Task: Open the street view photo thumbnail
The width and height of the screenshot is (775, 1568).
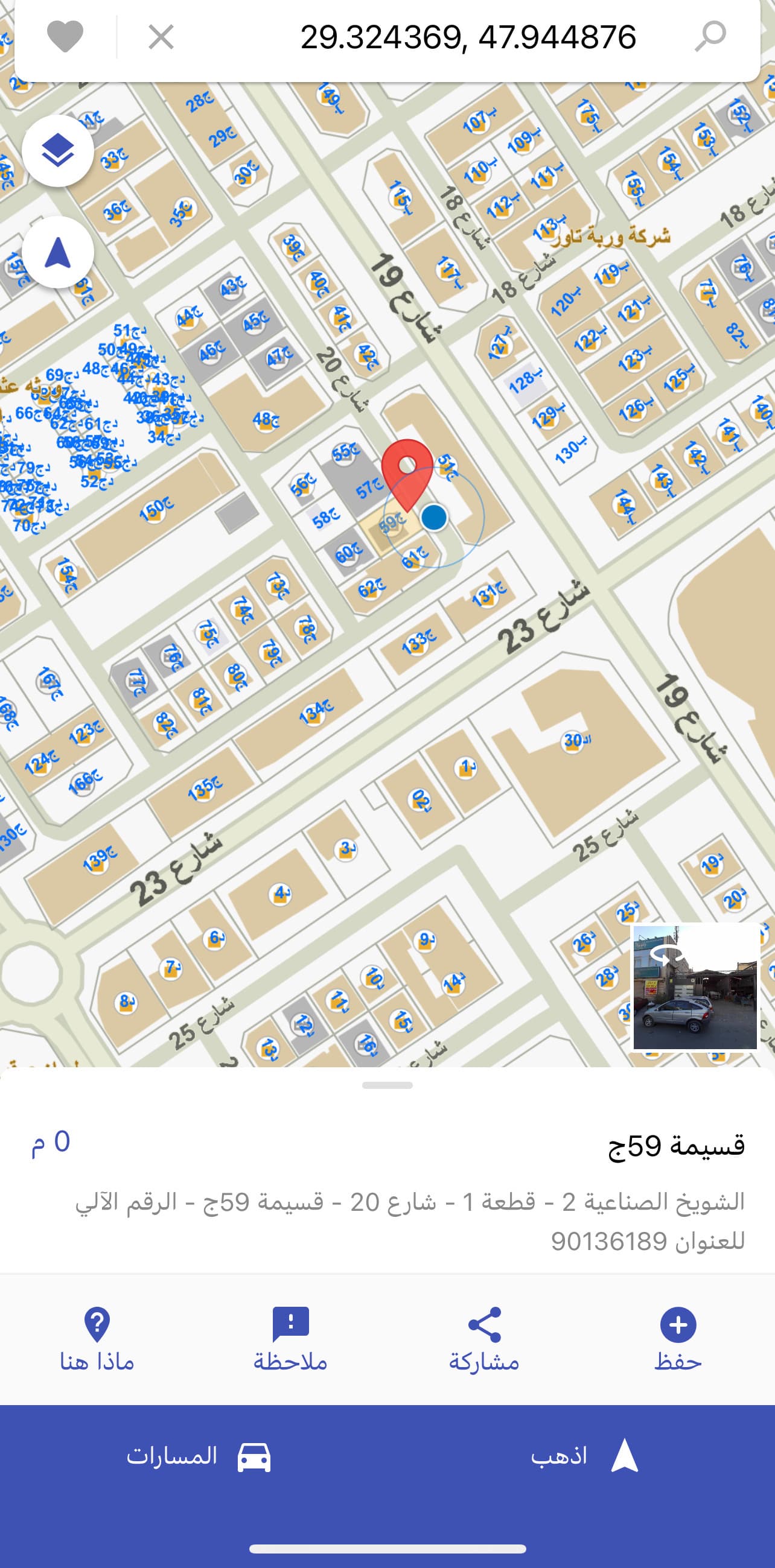Action: click(695, 986)
